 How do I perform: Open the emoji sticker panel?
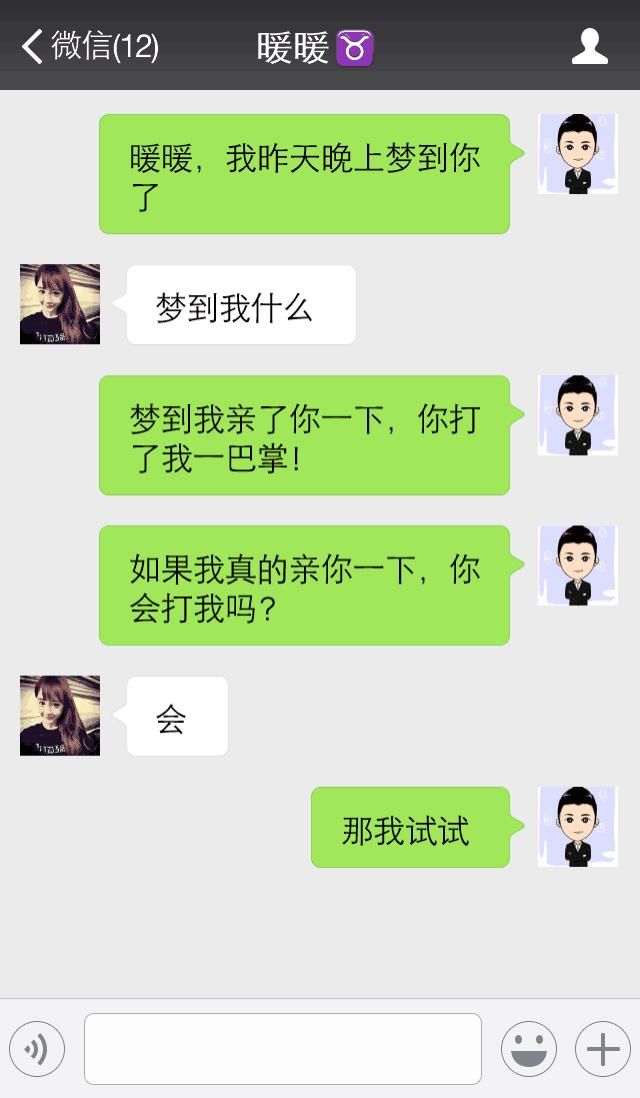(x=529, y=1049)
